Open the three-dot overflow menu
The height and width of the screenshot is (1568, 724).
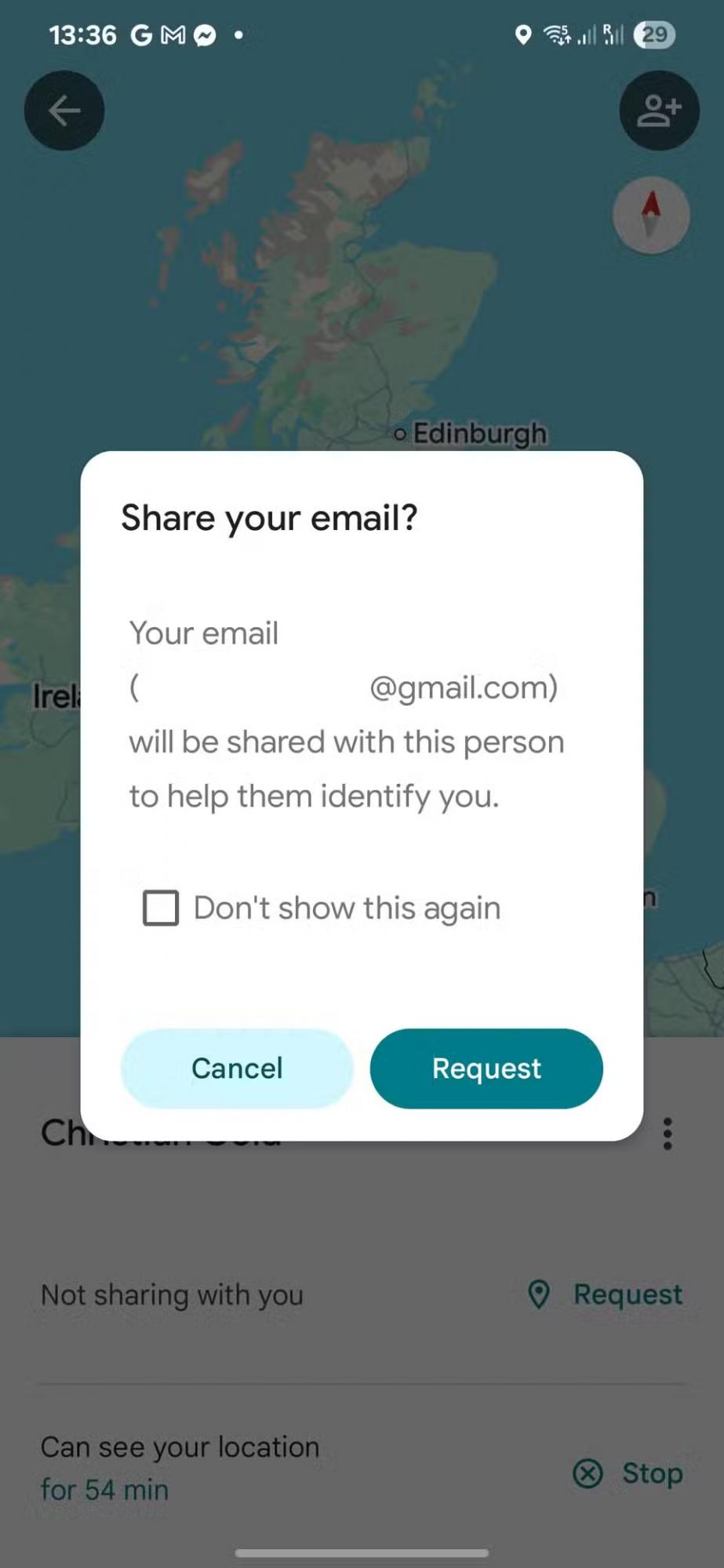[668, 1134]
